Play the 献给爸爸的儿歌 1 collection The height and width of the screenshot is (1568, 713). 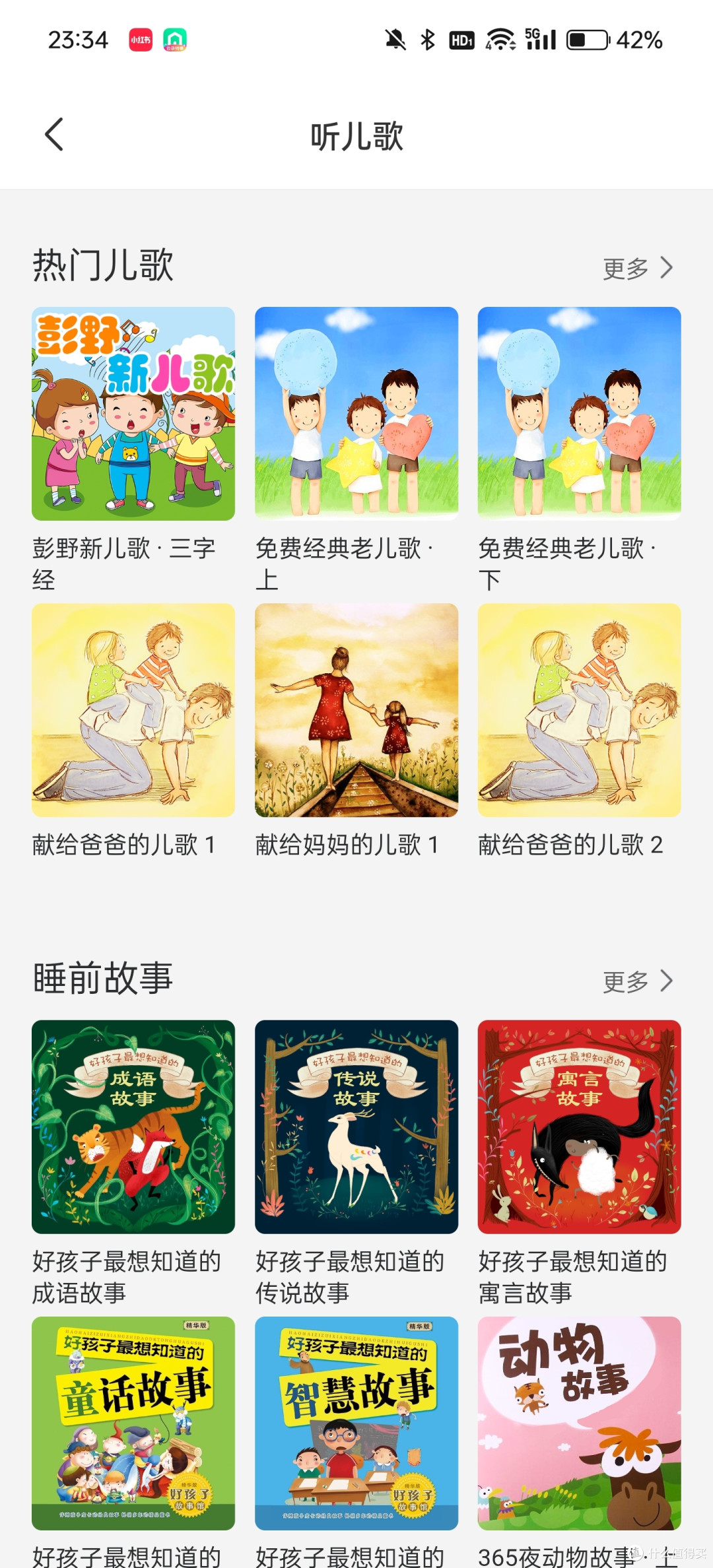[x=133, y=710]
